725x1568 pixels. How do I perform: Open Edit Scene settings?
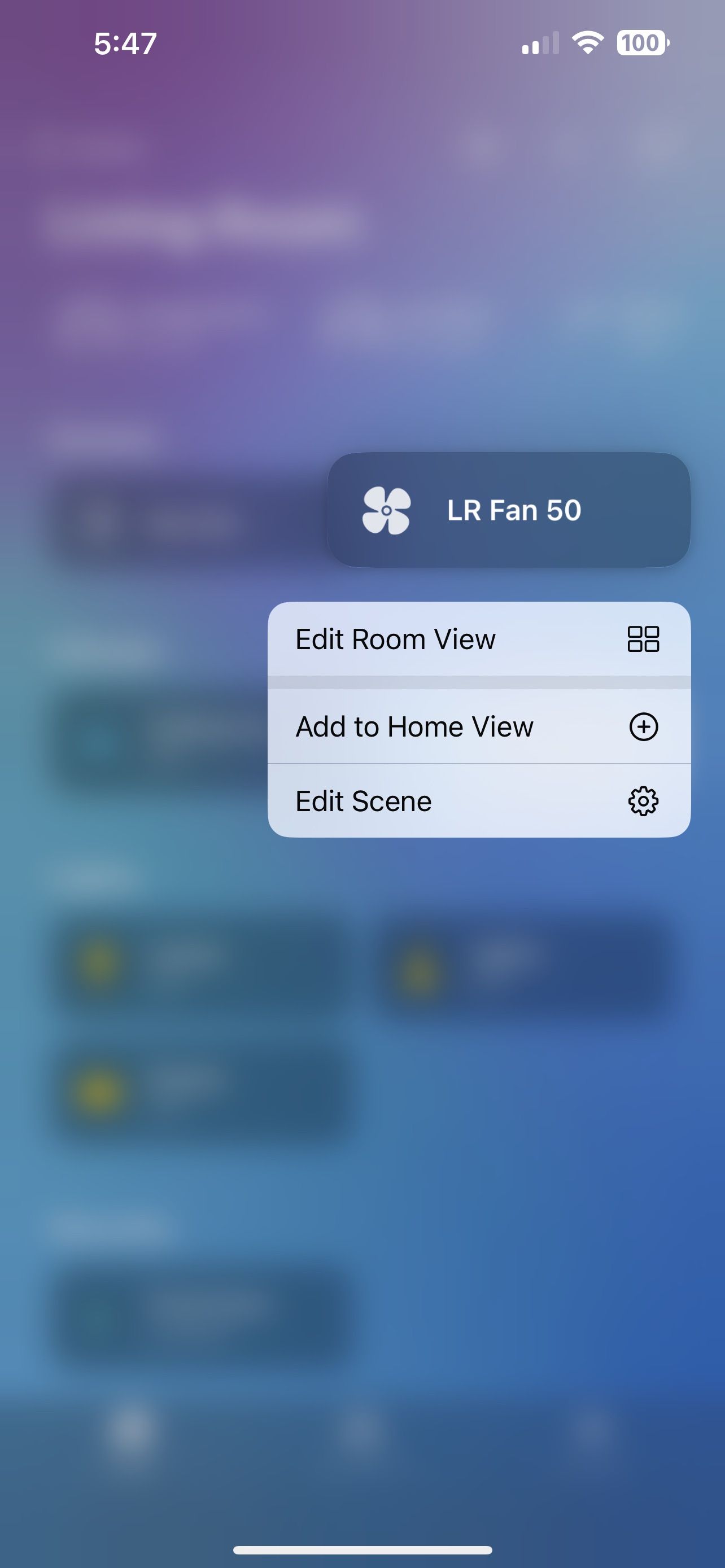(x=478, y=801)
